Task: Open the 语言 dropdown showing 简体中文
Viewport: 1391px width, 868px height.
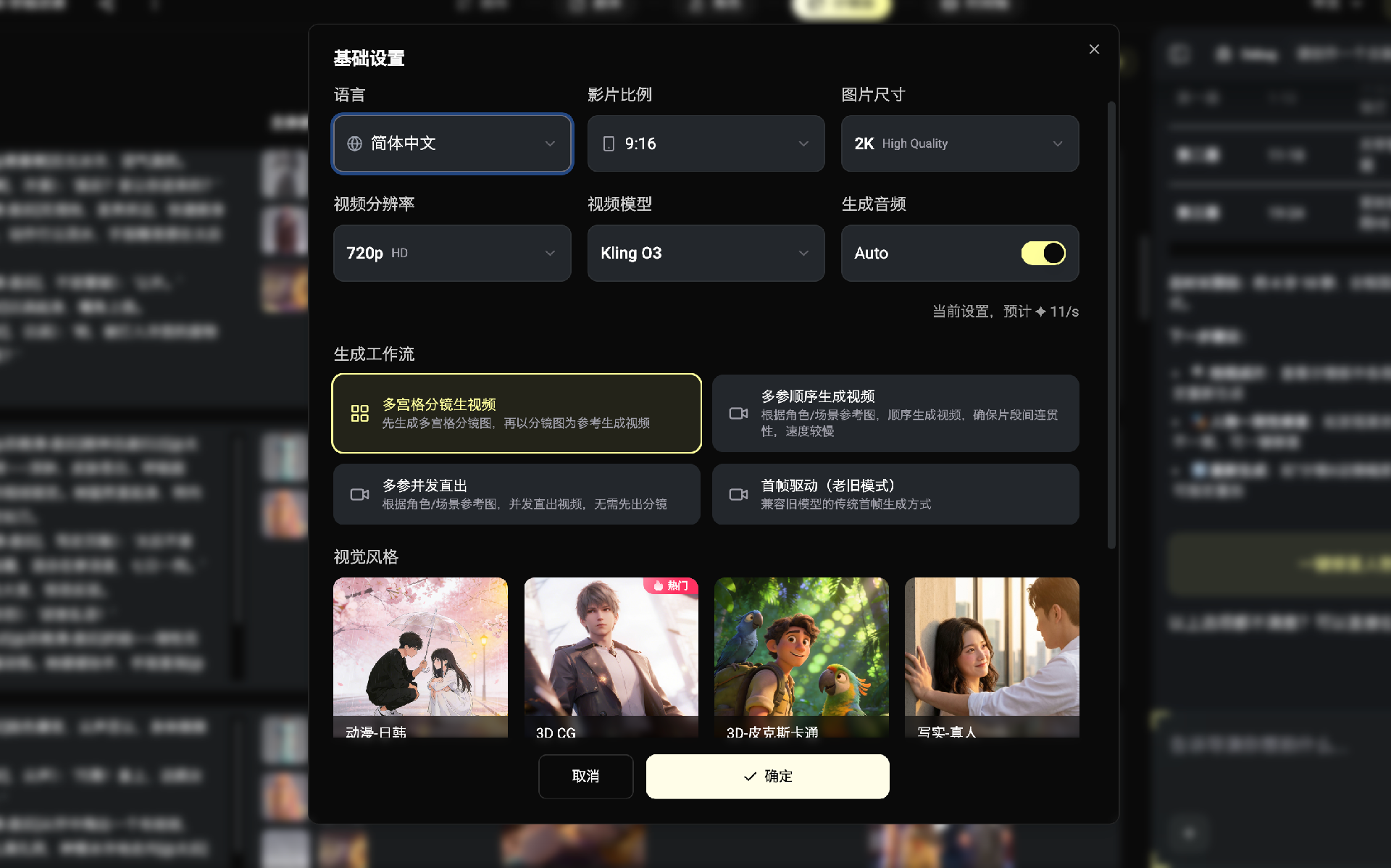Action: pos(452,143)
